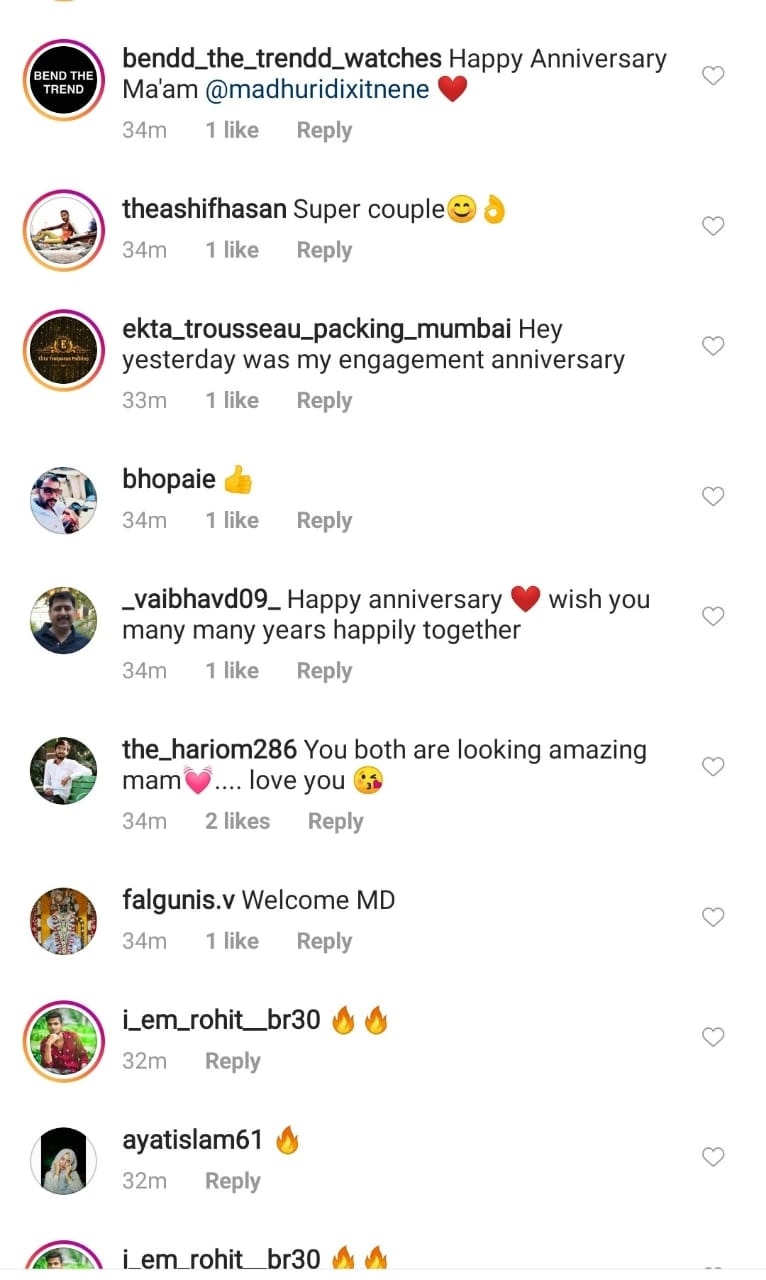Reply to bhopaie's comment
Viewport: 766px width, 1280px height.
click(324, 521)
